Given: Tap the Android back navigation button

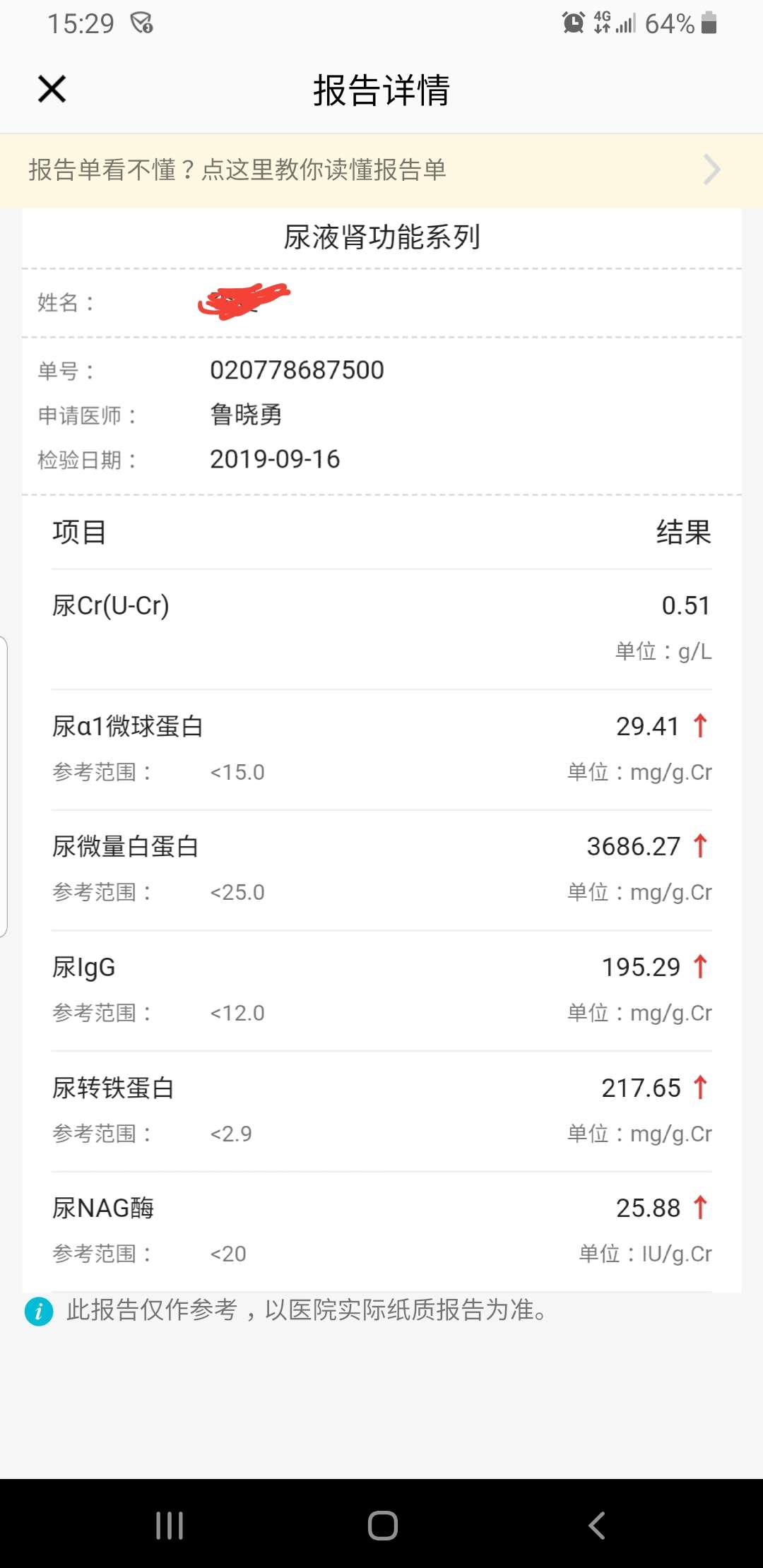Looking at the screenshot, I should tap(597, 1526).
